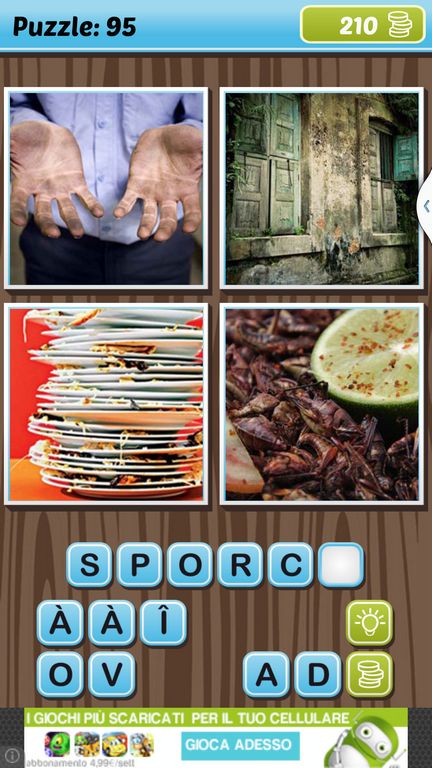
Task: Remove the letter P from the answer
Action: coord(140,565)
